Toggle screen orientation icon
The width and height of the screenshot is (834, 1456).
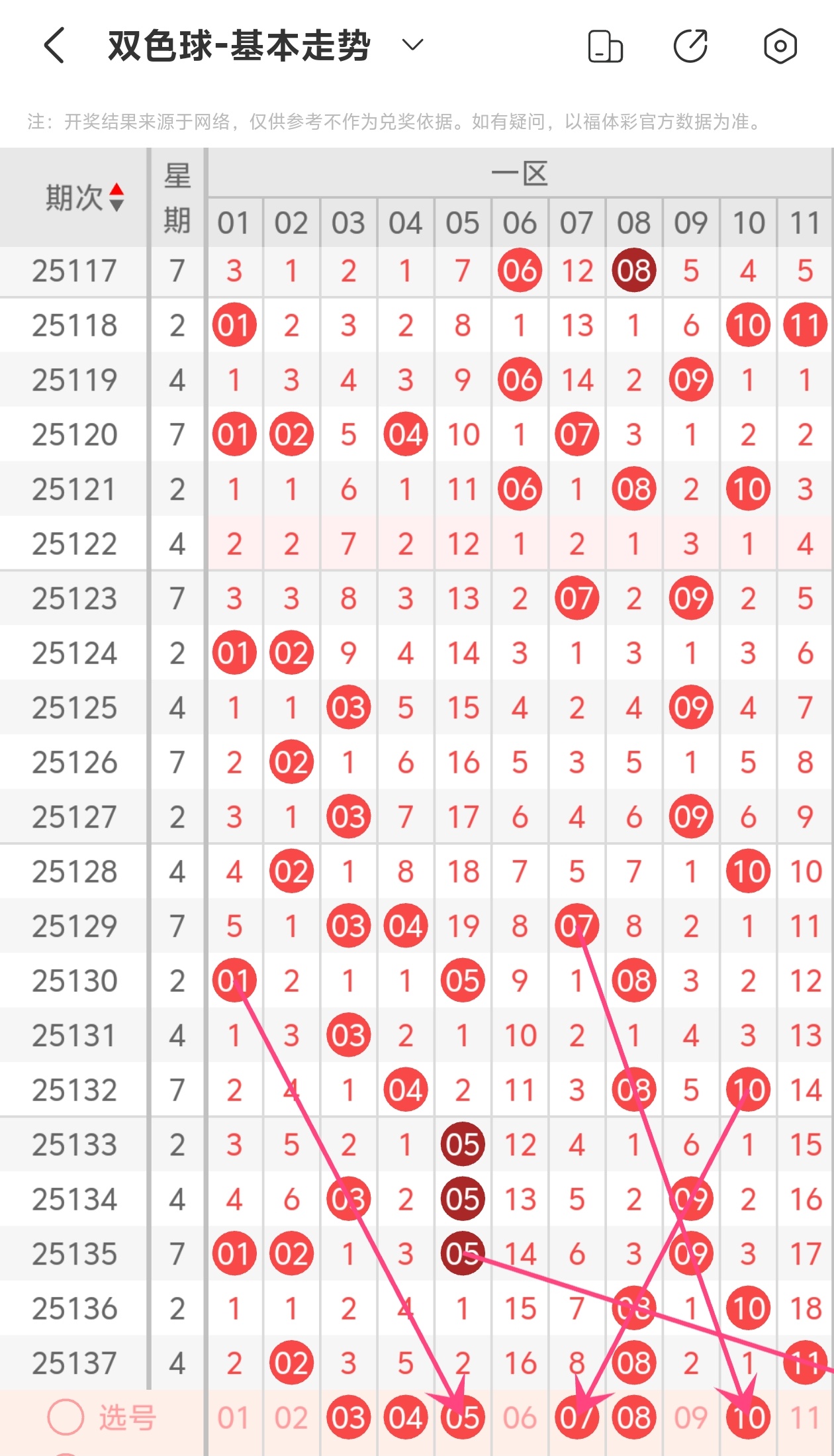pos(605,46)
